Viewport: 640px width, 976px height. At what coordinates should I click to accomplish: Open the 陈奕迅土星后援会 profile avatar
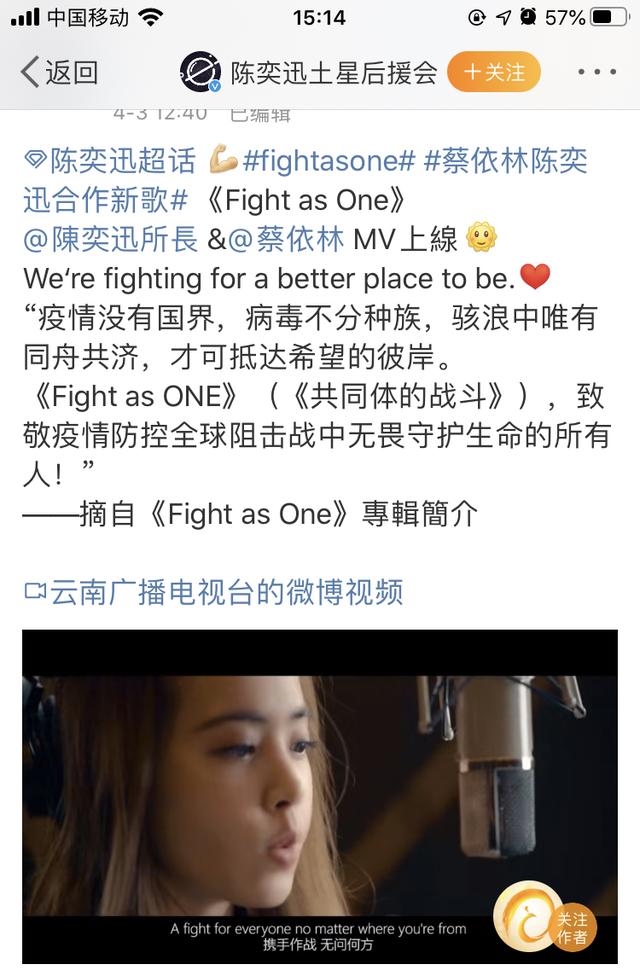200,72
